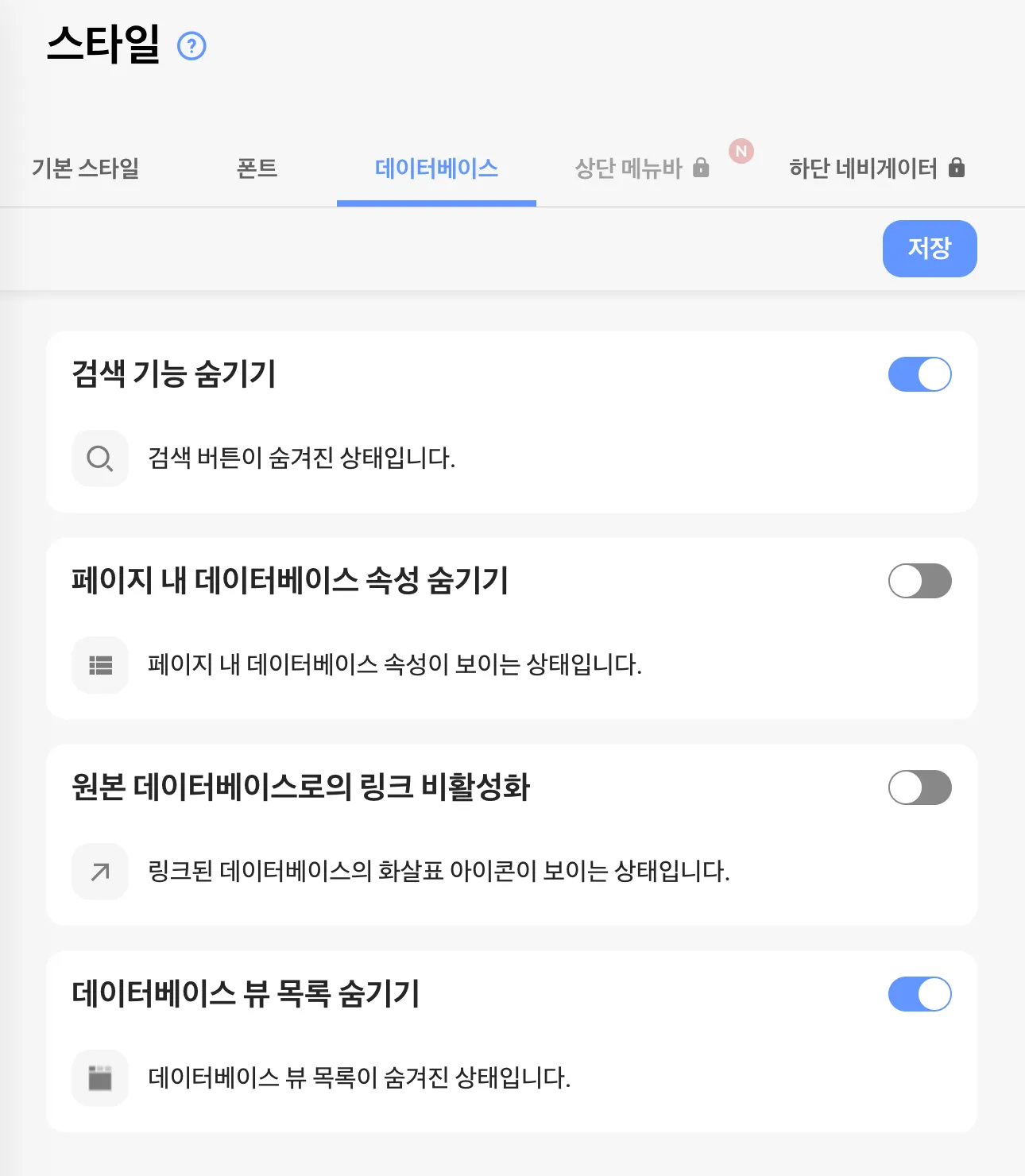Enable 원본 데이터베이스로의 링크 비활성화
Image resolution: width=1025 pixels, height=1176 pixels.
pos(919,787)
